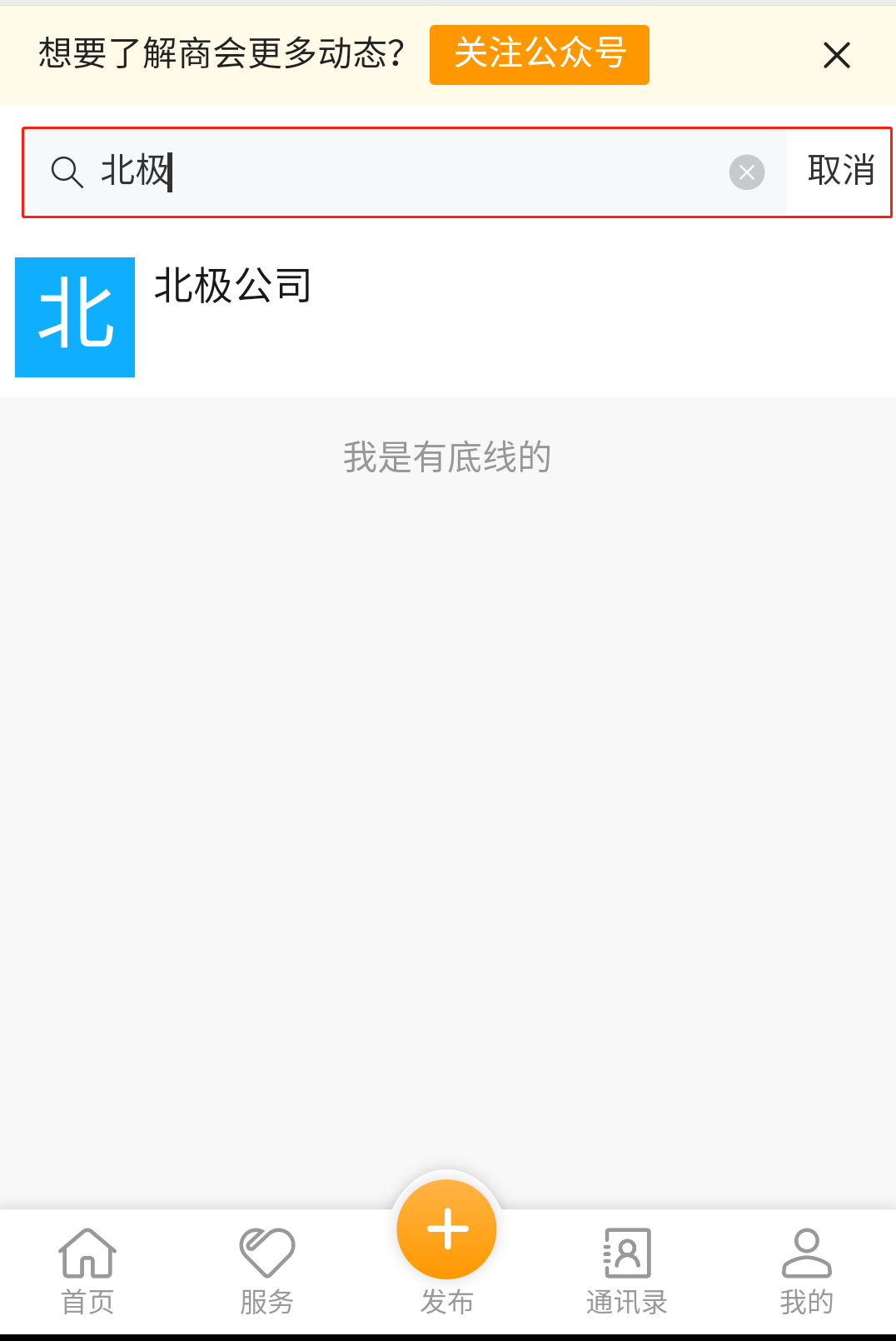Cancel the search with 取消

coord(840,172)
